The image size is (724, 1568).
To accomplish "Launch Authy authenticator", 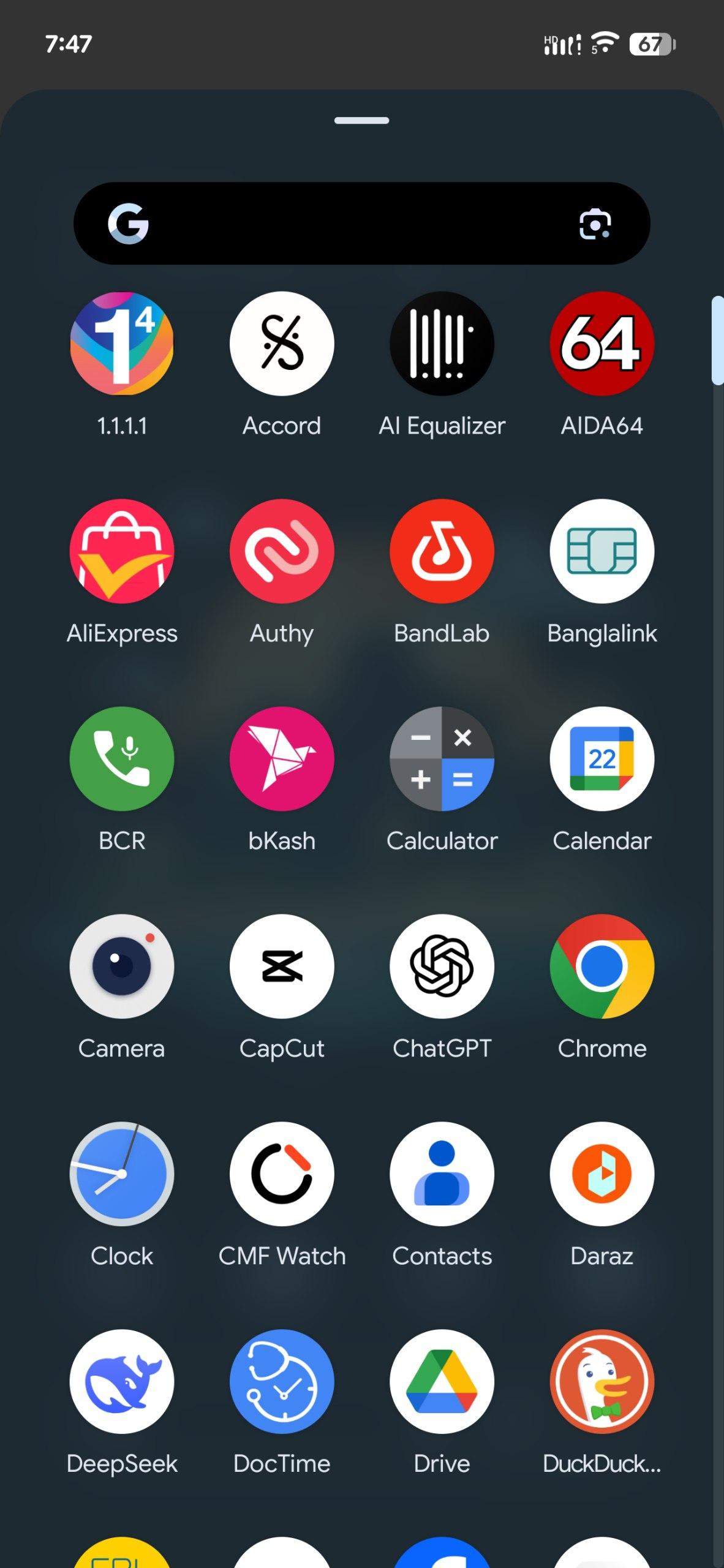I will [282, 551].
